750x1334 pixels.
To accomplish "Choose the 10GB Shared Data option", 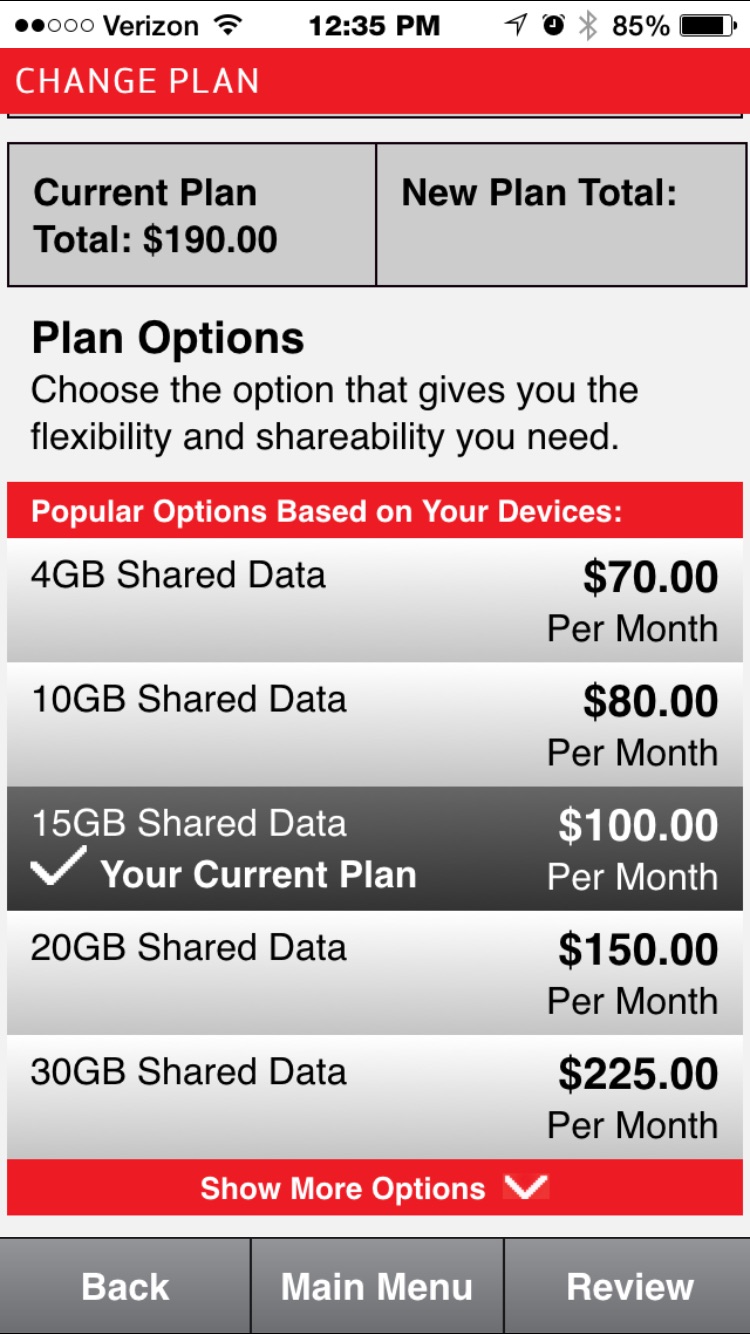I will [x=375, y=724].
